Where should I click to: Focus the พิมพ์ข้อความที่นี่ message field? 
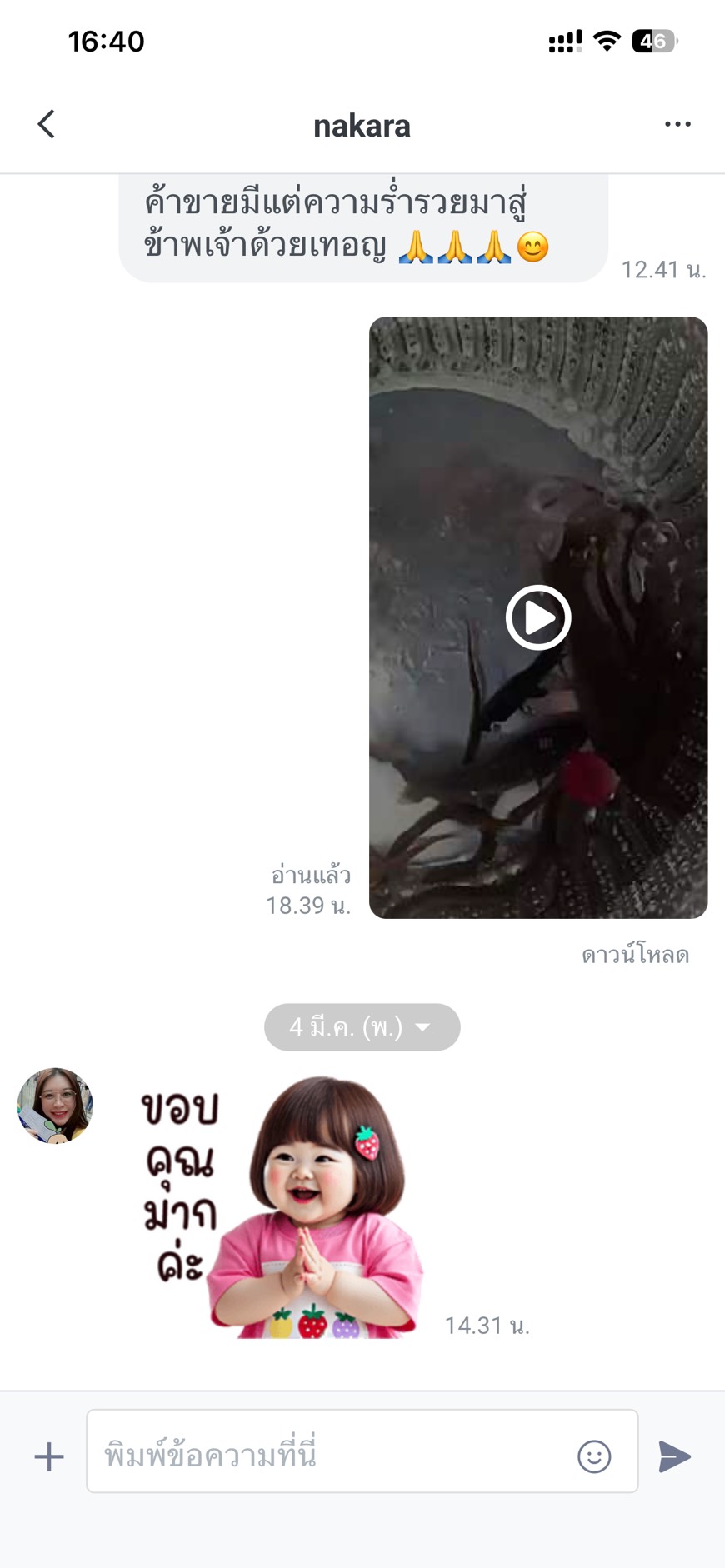click(x=333, y=1456)
